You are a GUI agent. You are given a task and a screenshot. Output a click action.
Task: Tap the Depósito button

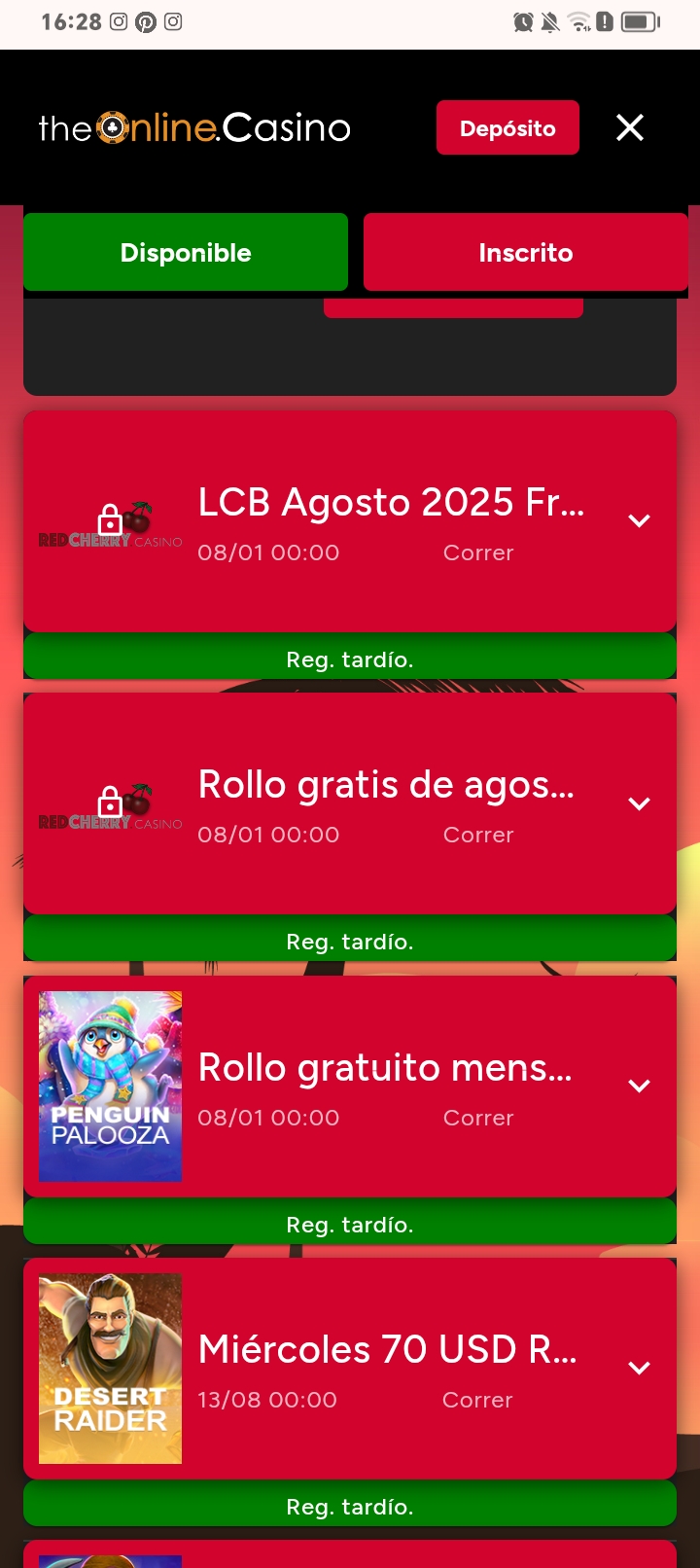pos(507,127)
